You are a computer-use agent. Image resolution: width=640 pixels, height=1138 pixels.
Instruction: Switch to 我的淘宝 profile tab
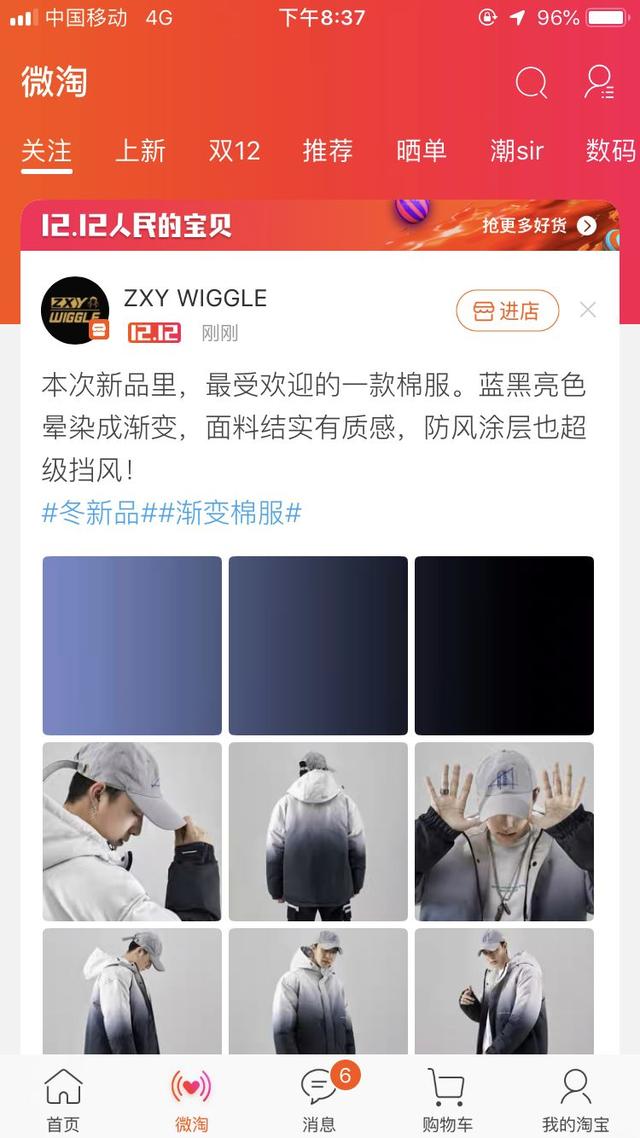coord(575,1098)
